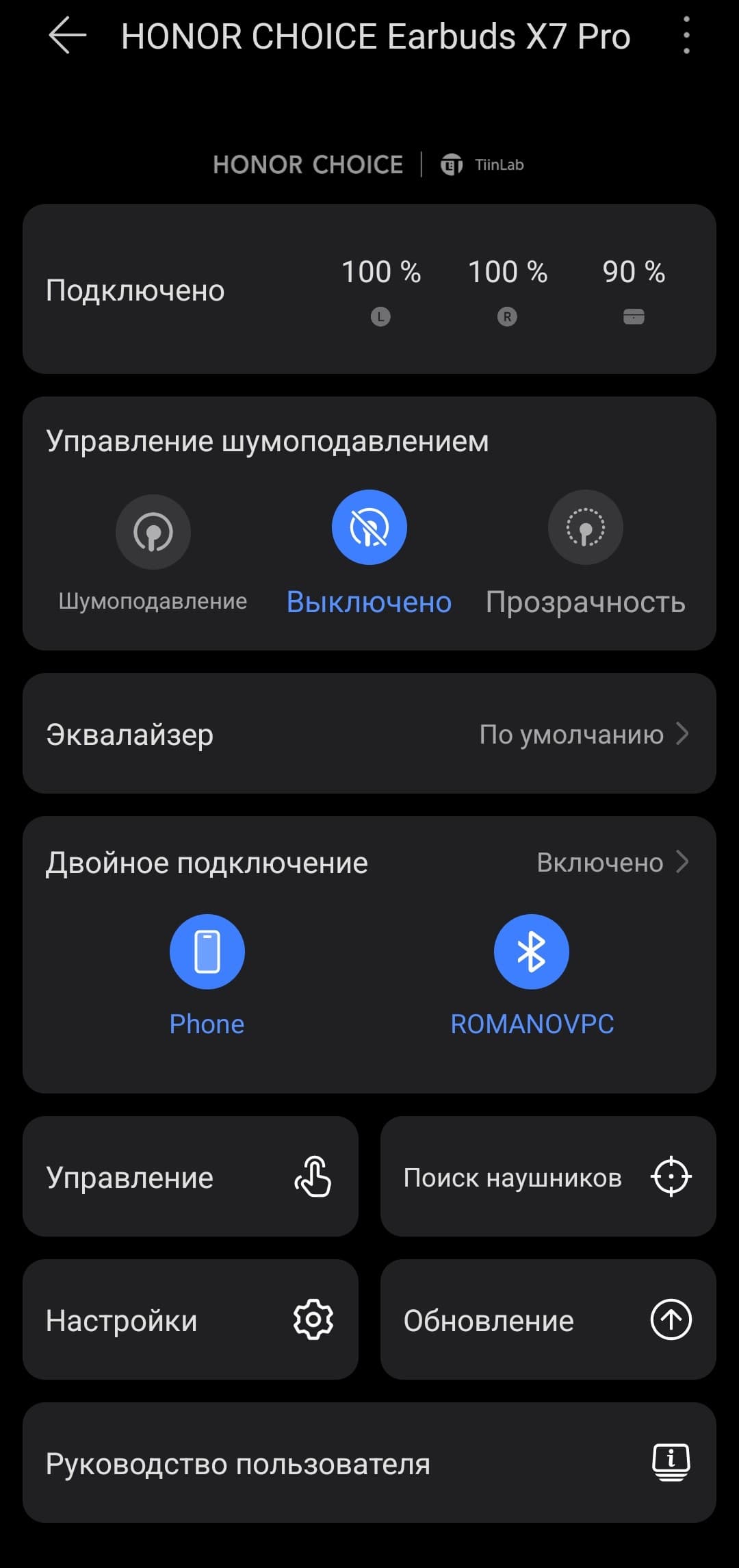
Task: Open the Управление gesture controls
Action: (x=190, y=1177)
